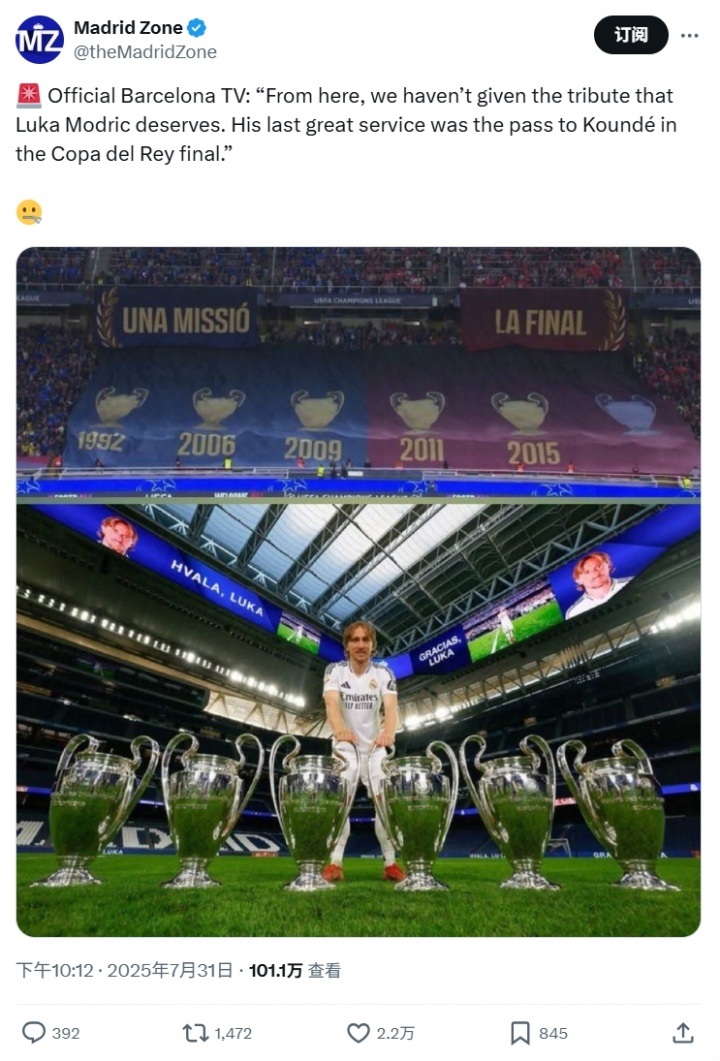Open the @theMadridZone handle link

tap(145, 52)
